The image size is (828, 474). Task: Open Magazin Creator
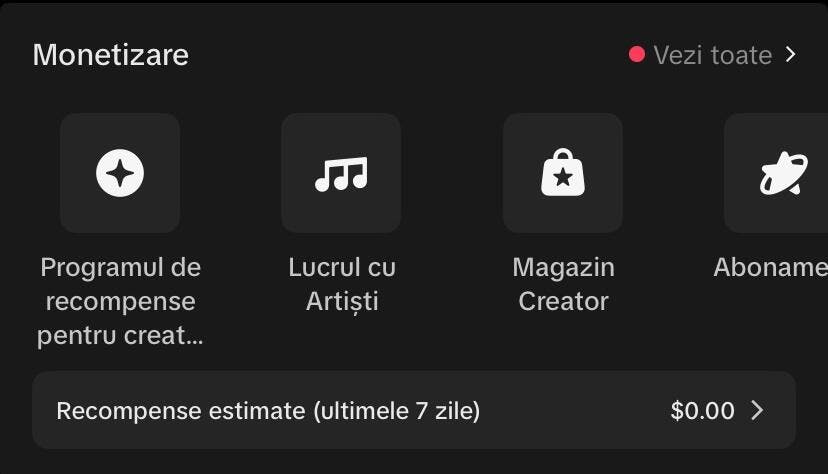coord(563,173)
